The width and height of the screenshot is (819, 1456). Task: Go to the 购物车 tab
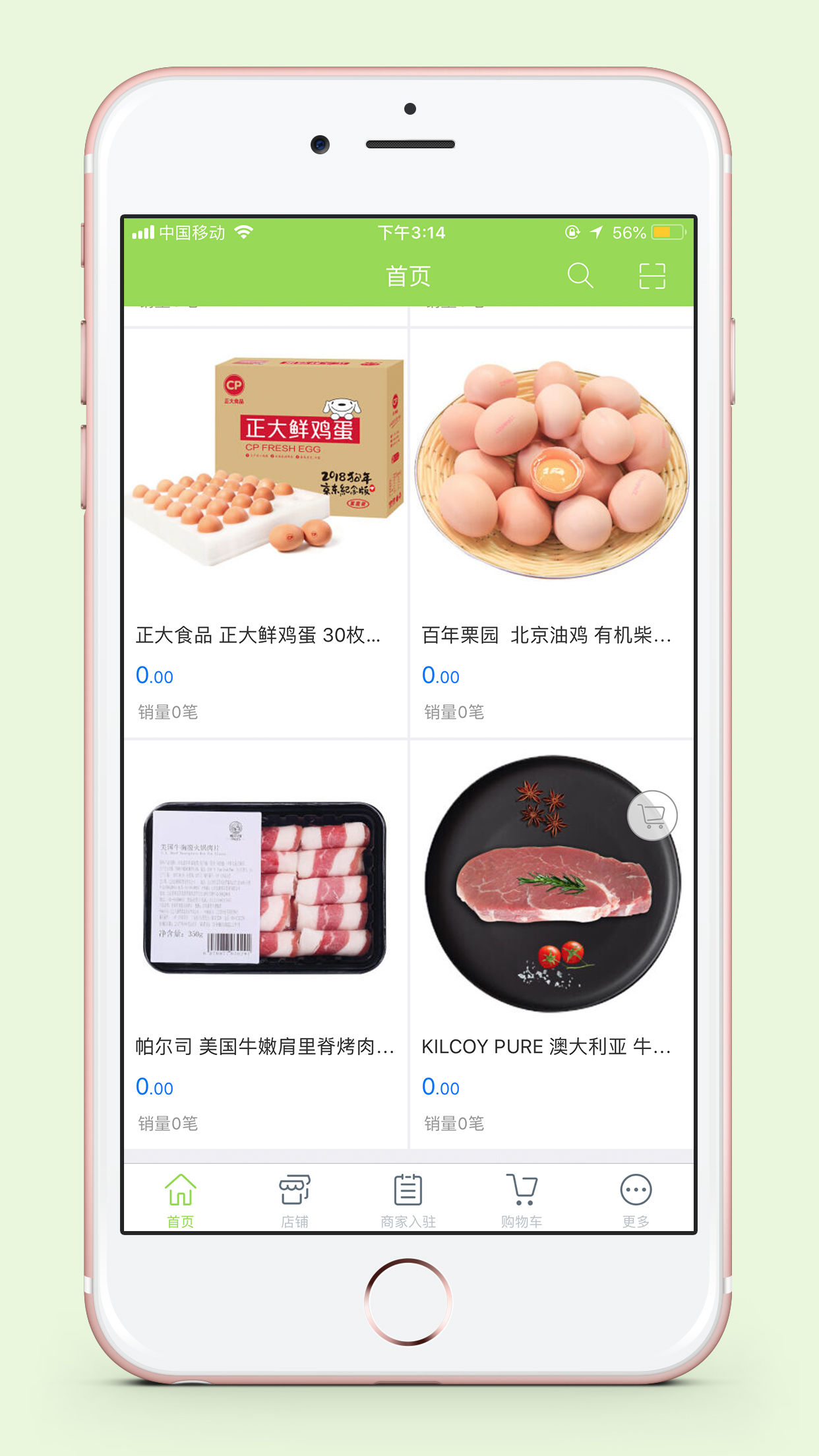point(522,1200)
